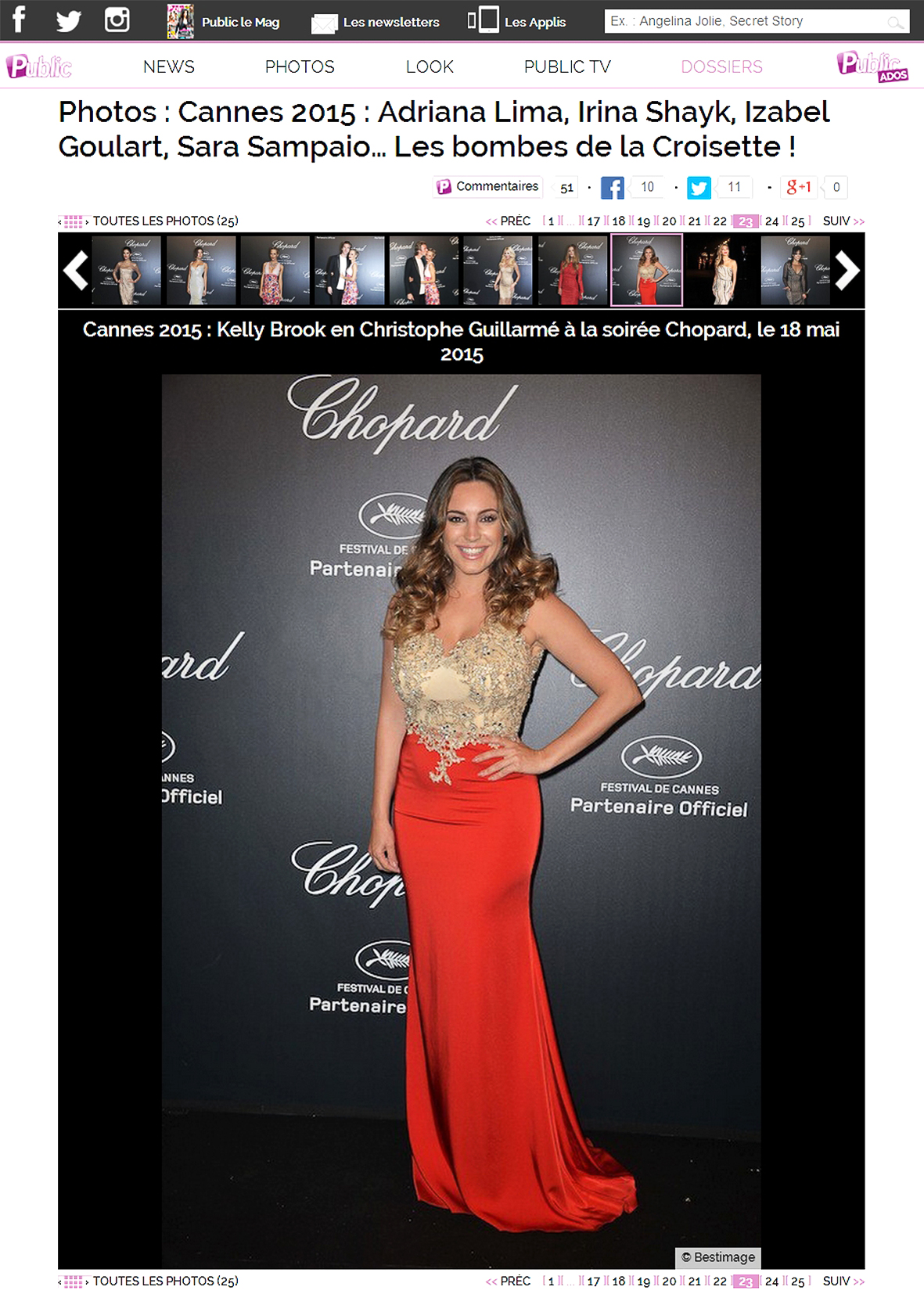Viewport: 924px width, 1294px height.
Task: Open the DOSSIERS section
Action: pos(721,66)
